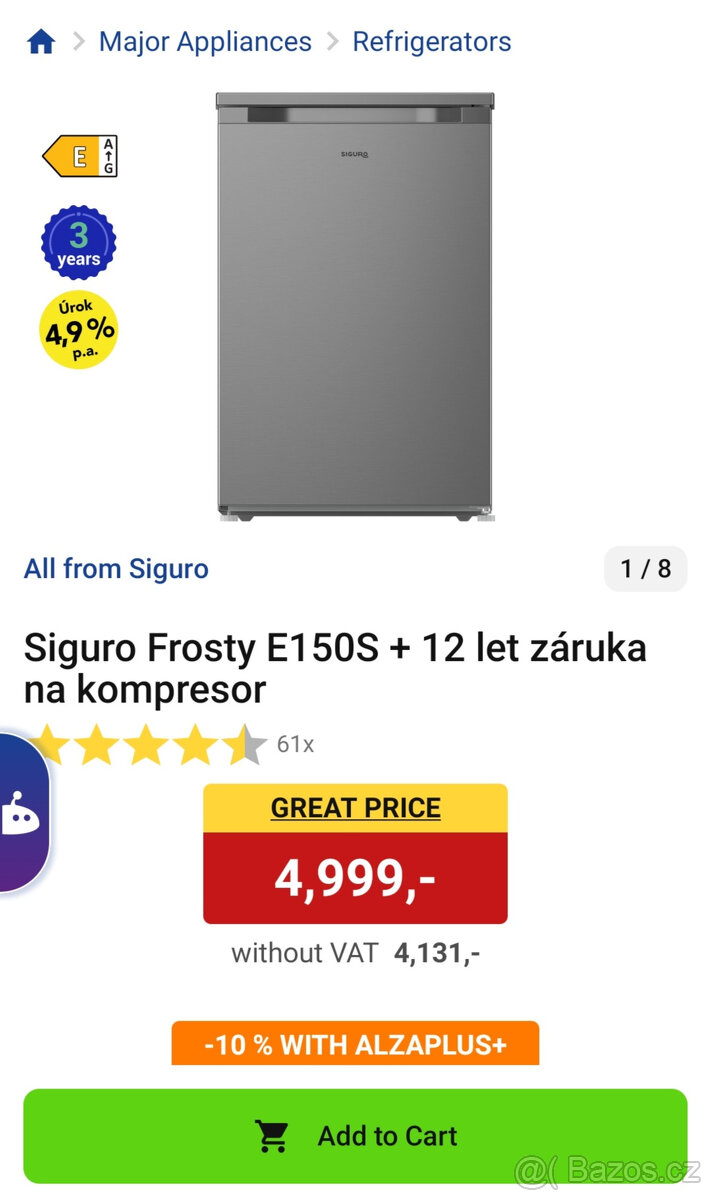
Task: Open the Refrigerators breadcrumb
Action: [432, 42]
